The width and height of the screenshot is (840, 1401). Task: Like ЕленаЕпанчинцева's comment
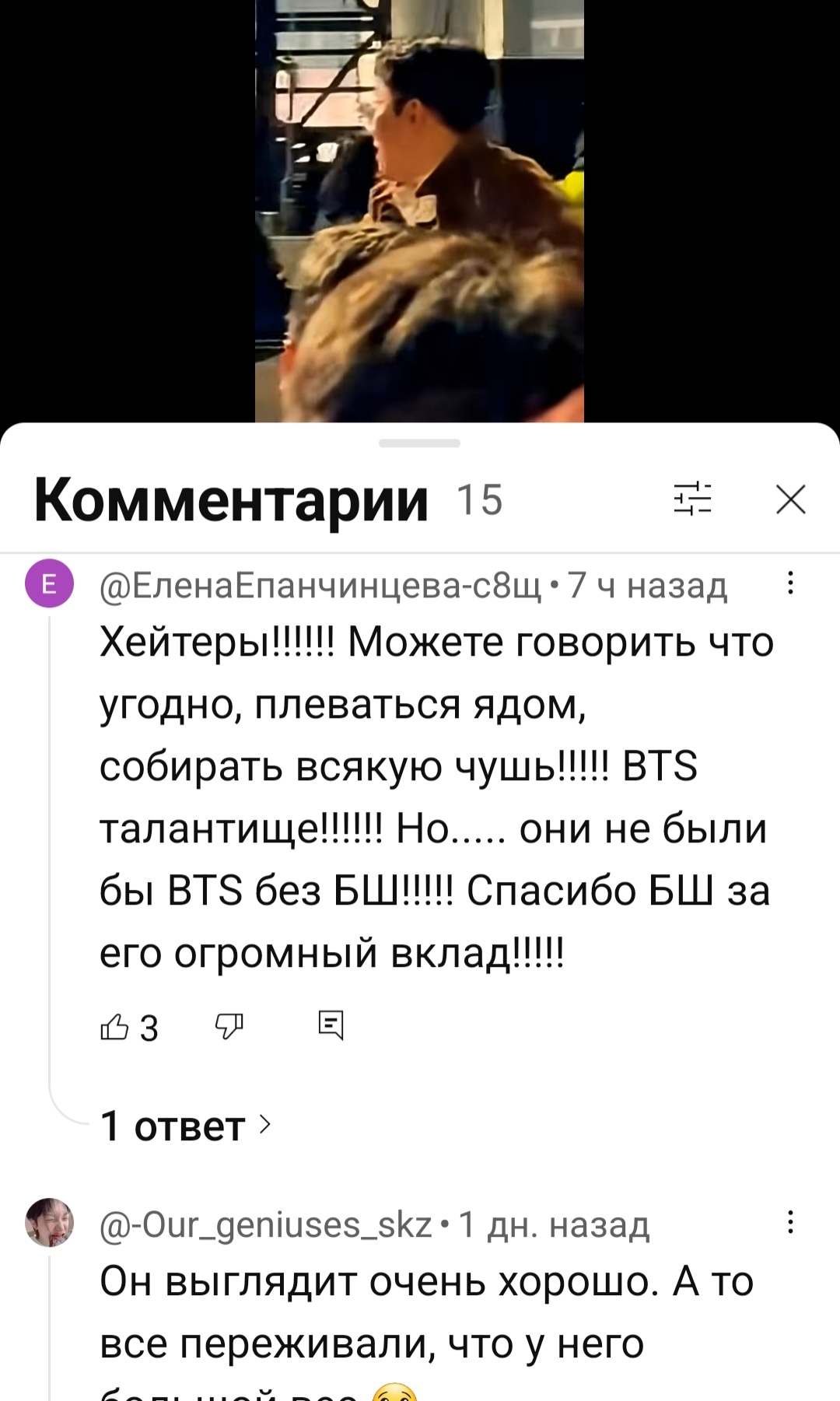click(115, 1027)
